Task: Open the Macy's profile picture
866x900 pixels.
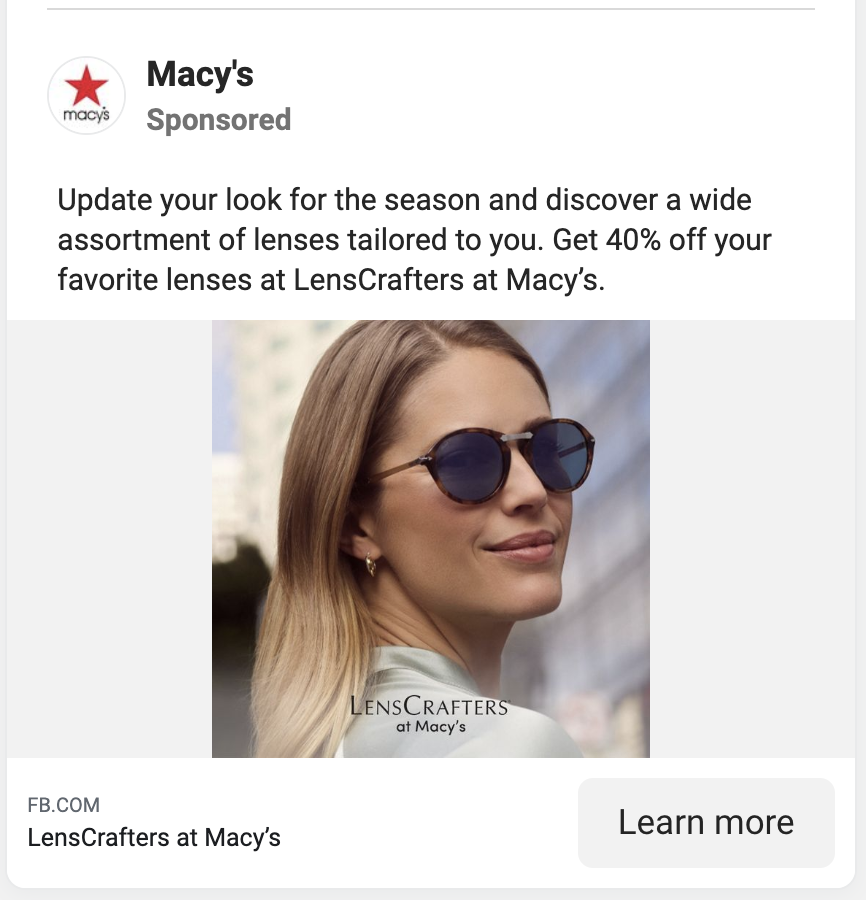Action: pos(86,95)
